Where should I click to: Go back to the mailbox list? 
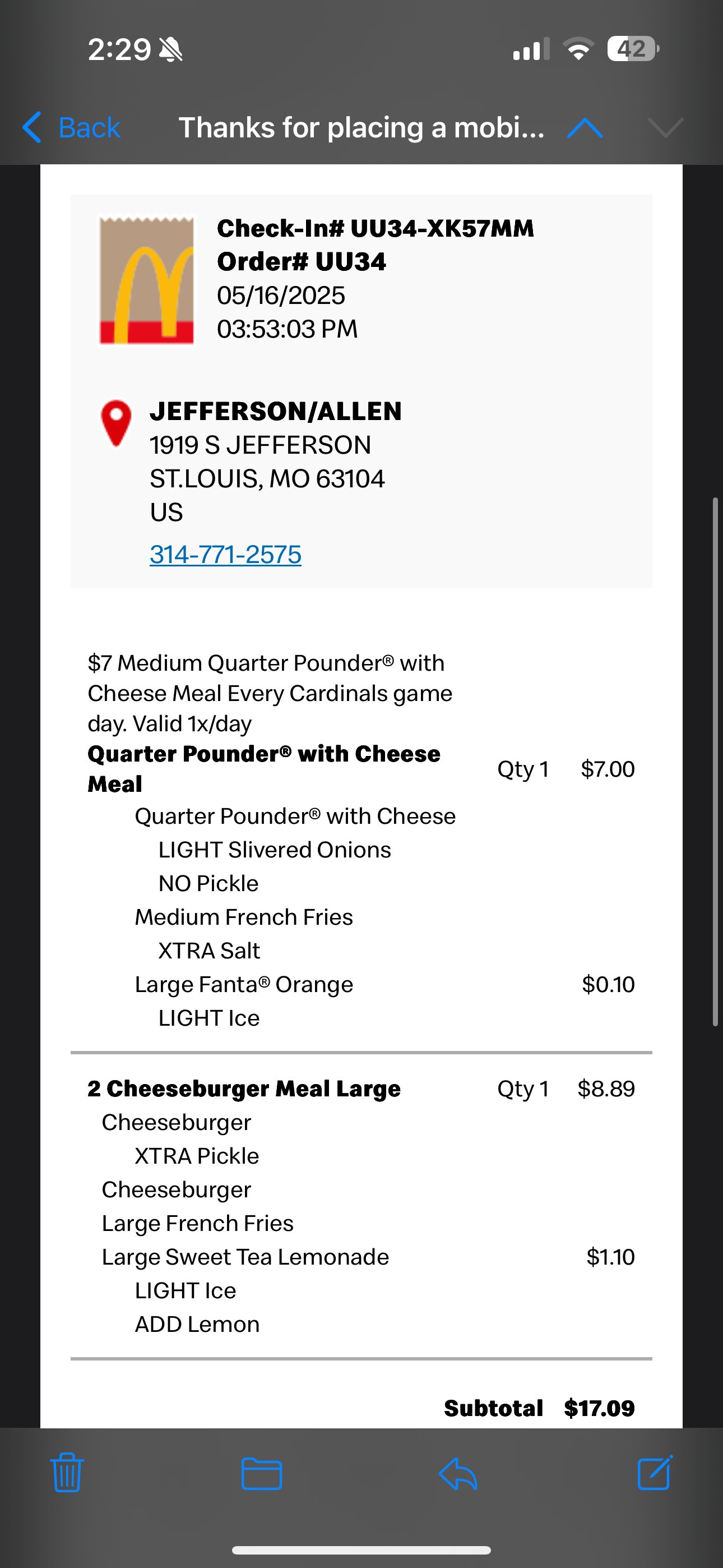71,128
